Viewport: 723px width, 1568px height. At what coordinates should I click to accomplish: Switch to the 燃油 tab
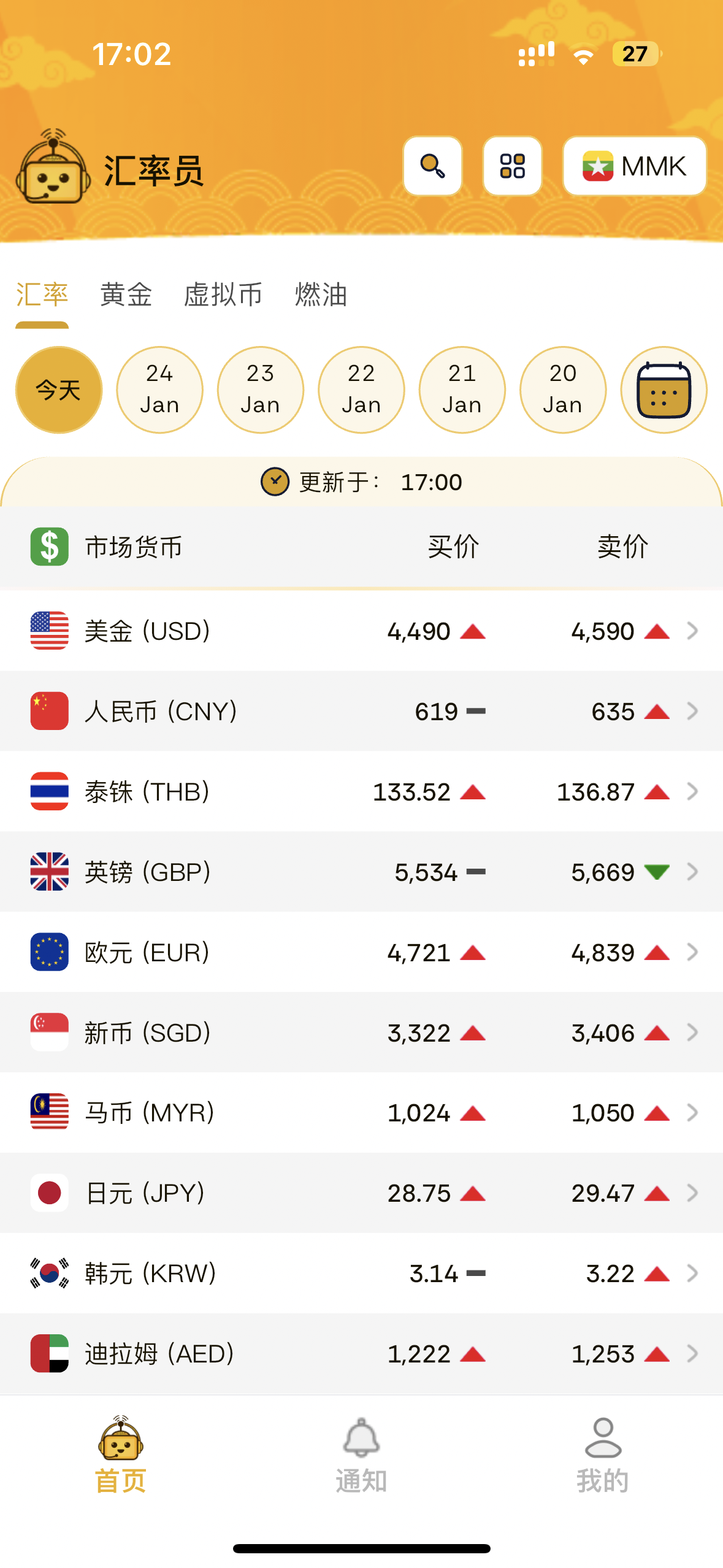click(x=321, y=295)
